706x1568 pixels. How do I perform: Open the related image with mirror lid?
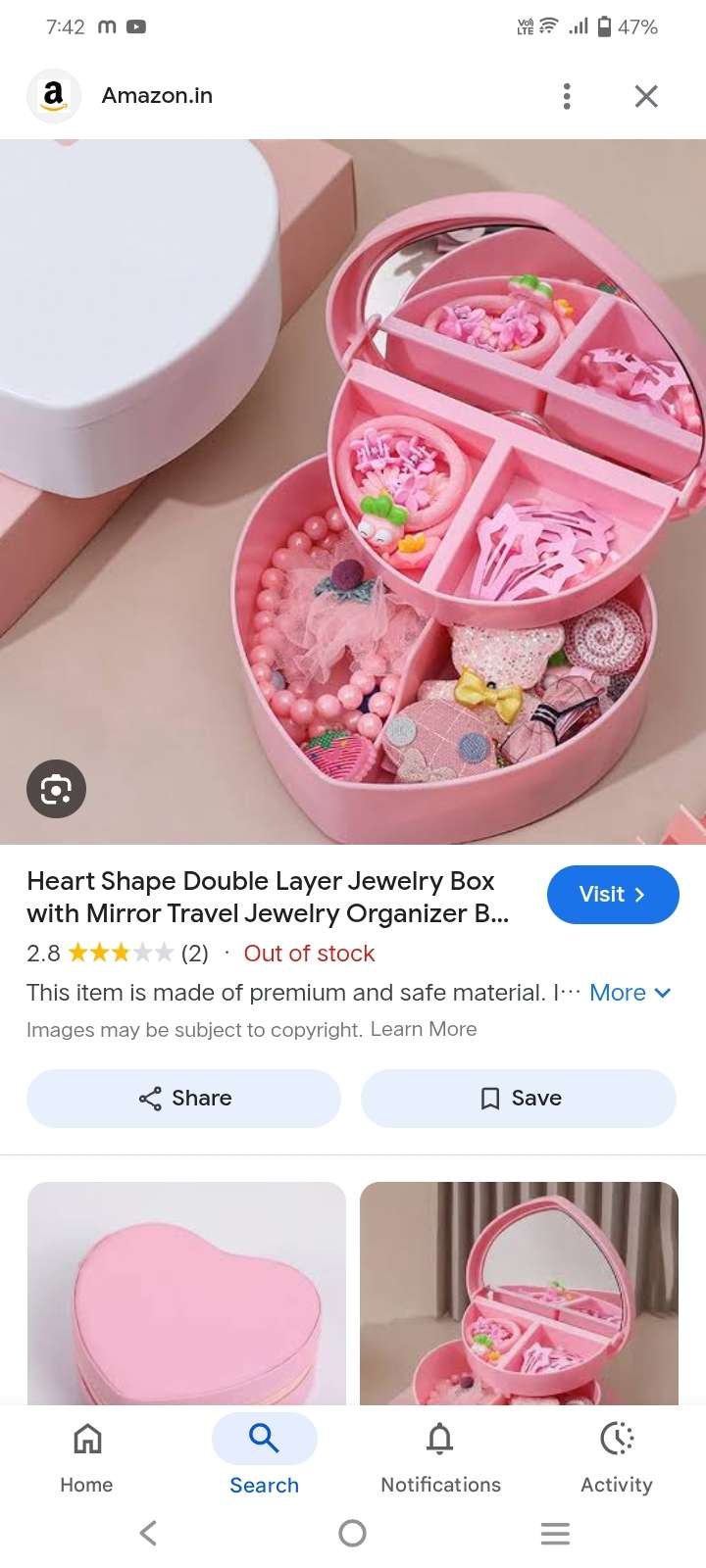(519, 1294)
